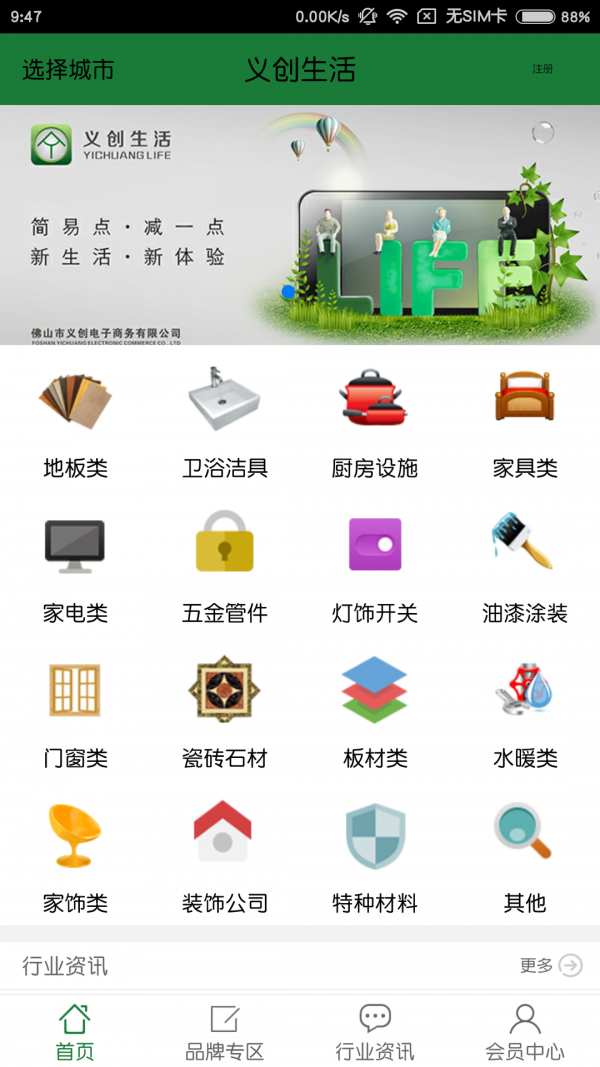Browse the 灯饰开关 category

(374, 567)
